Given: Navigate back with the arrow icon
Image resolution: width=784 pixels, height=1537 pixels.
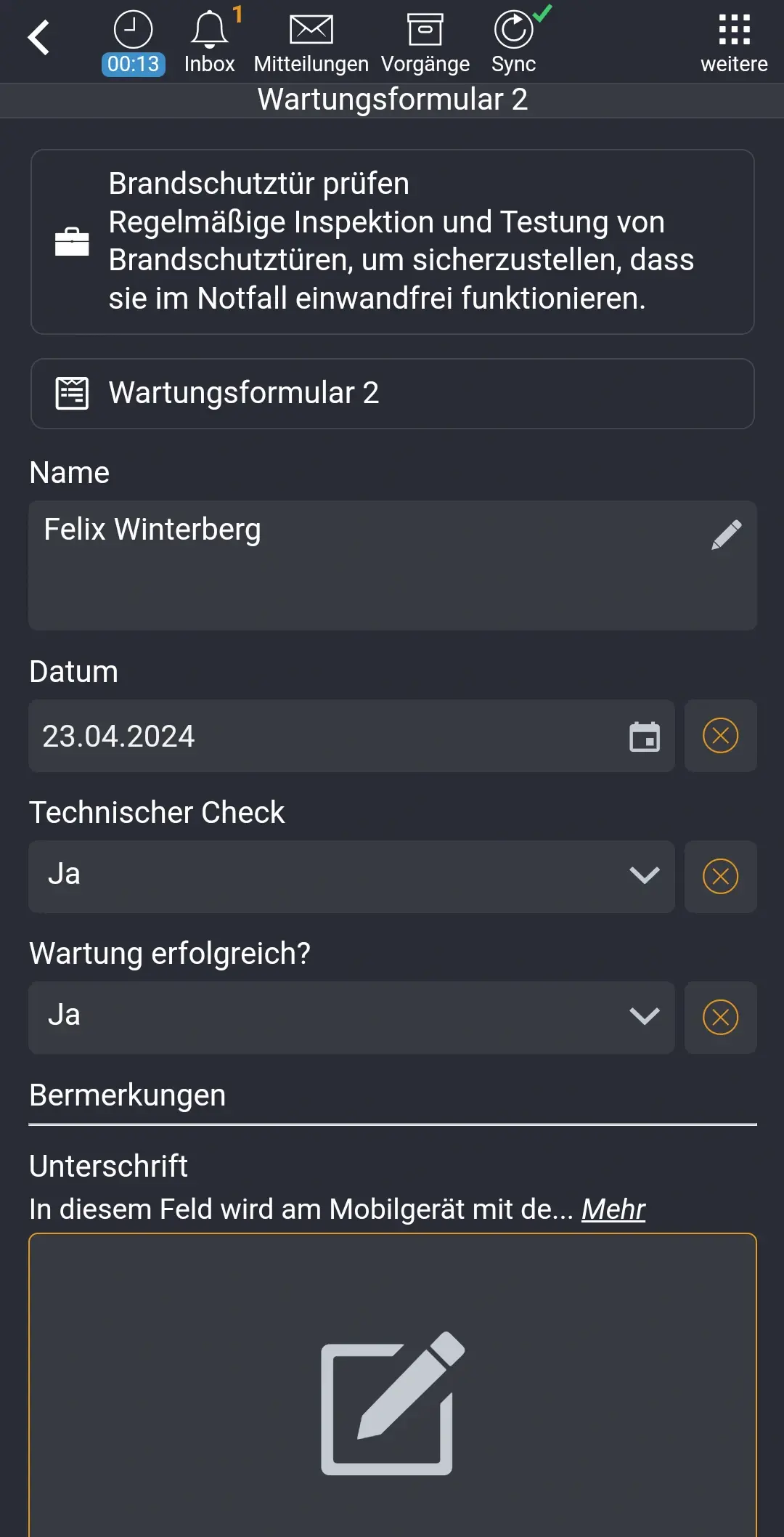Looking at the screenshot, I should tap(40, 34).
